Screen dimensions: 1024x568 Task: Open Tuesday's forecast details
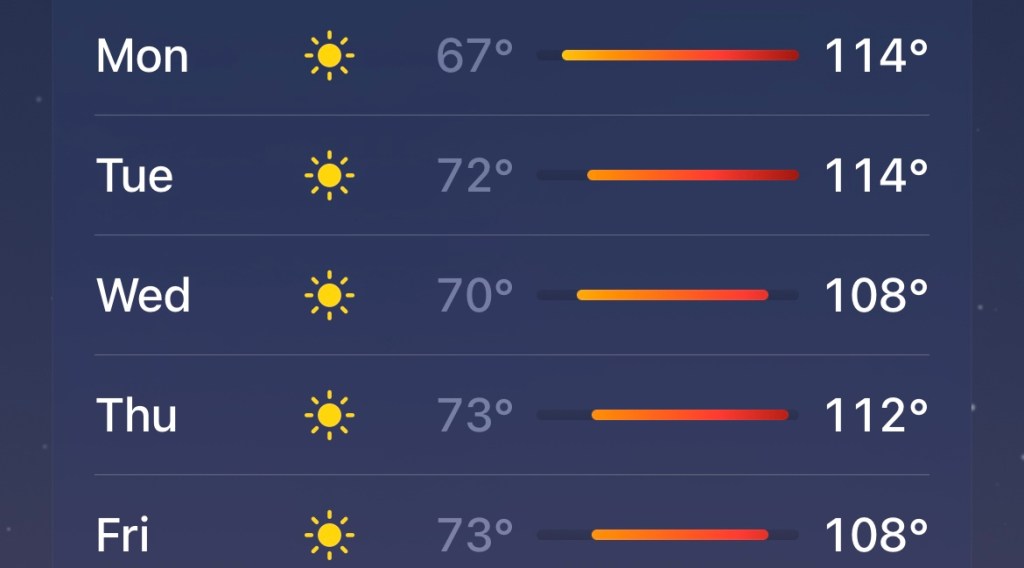point(511,176)
